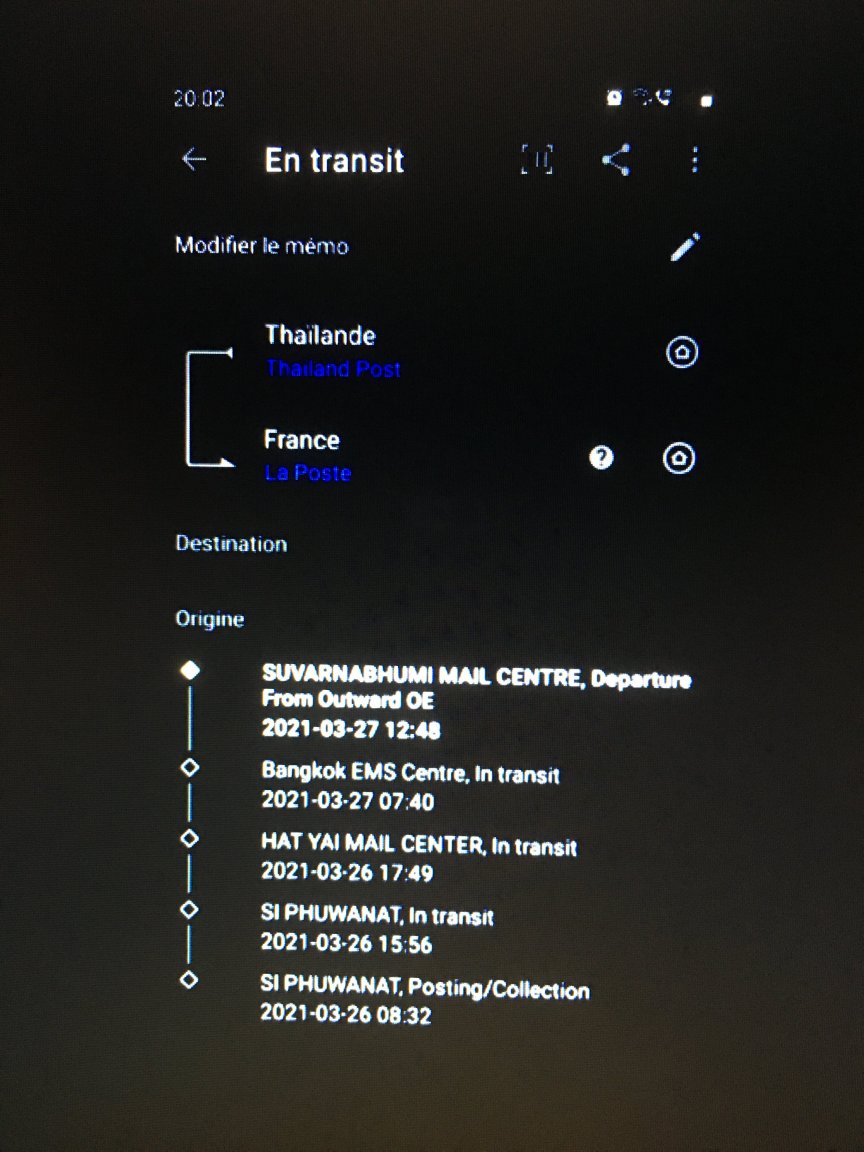The width and height of the screenshot is (864, 1152).
Task: Go back using the top-left arrow
Action: click(x=194, y=160)
